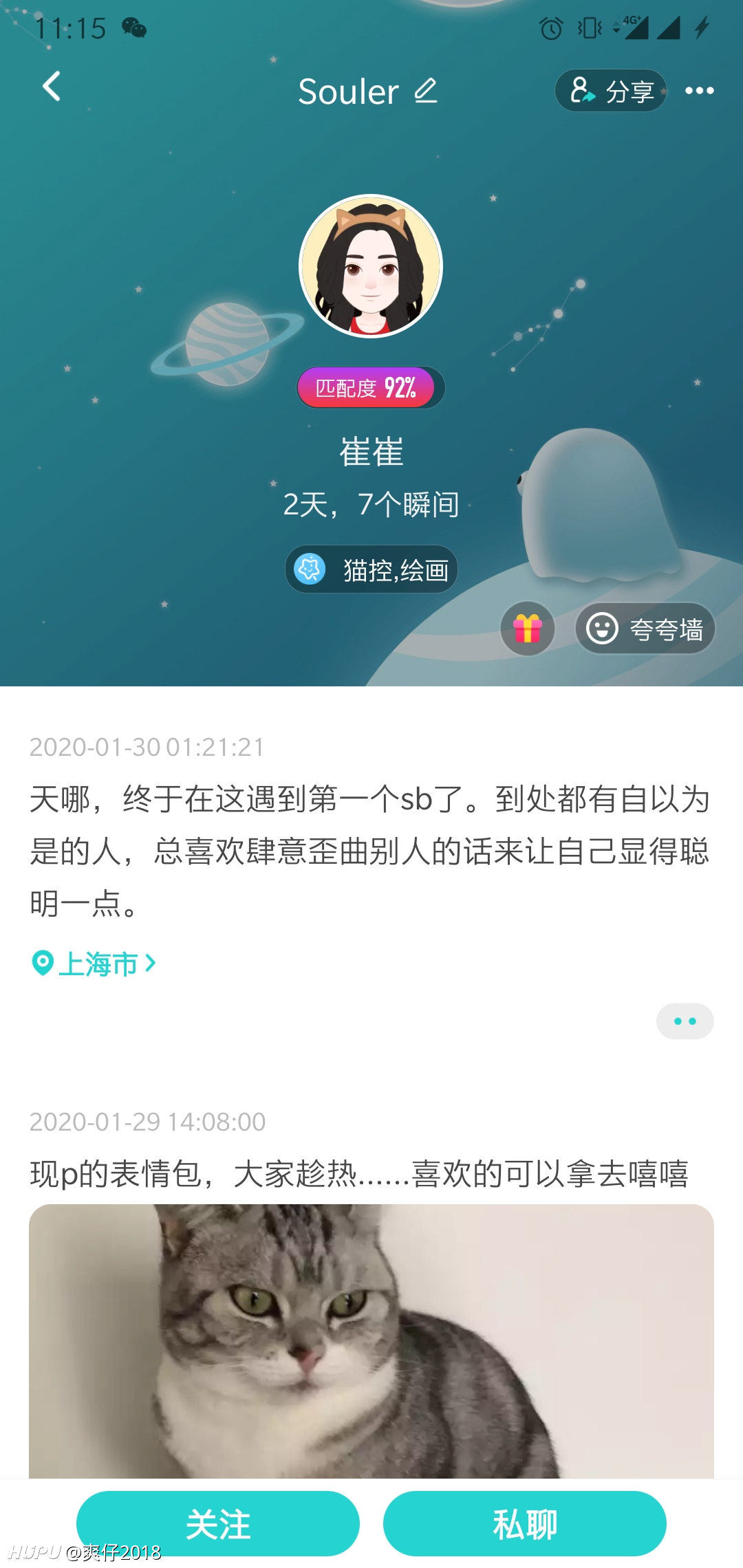View 崔崔's profile avatar
This screenshot has width=743, height=1568.
371,266
